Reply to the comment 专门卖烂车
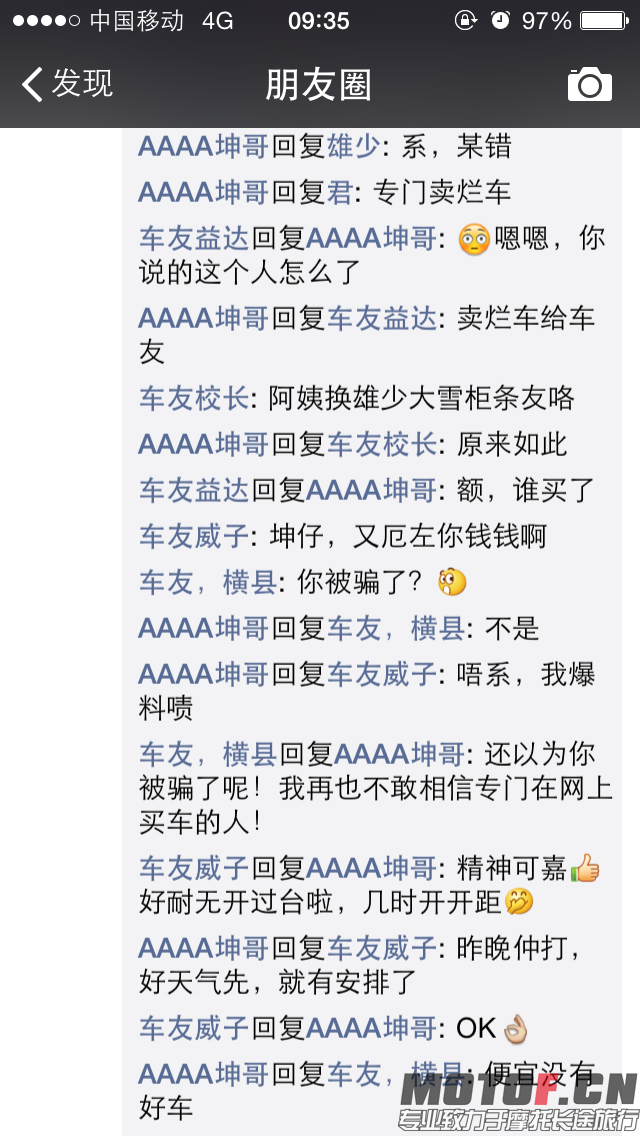The height and width of the screenshot is (1136, 640). pyautogui.click(x=442, y=192)
